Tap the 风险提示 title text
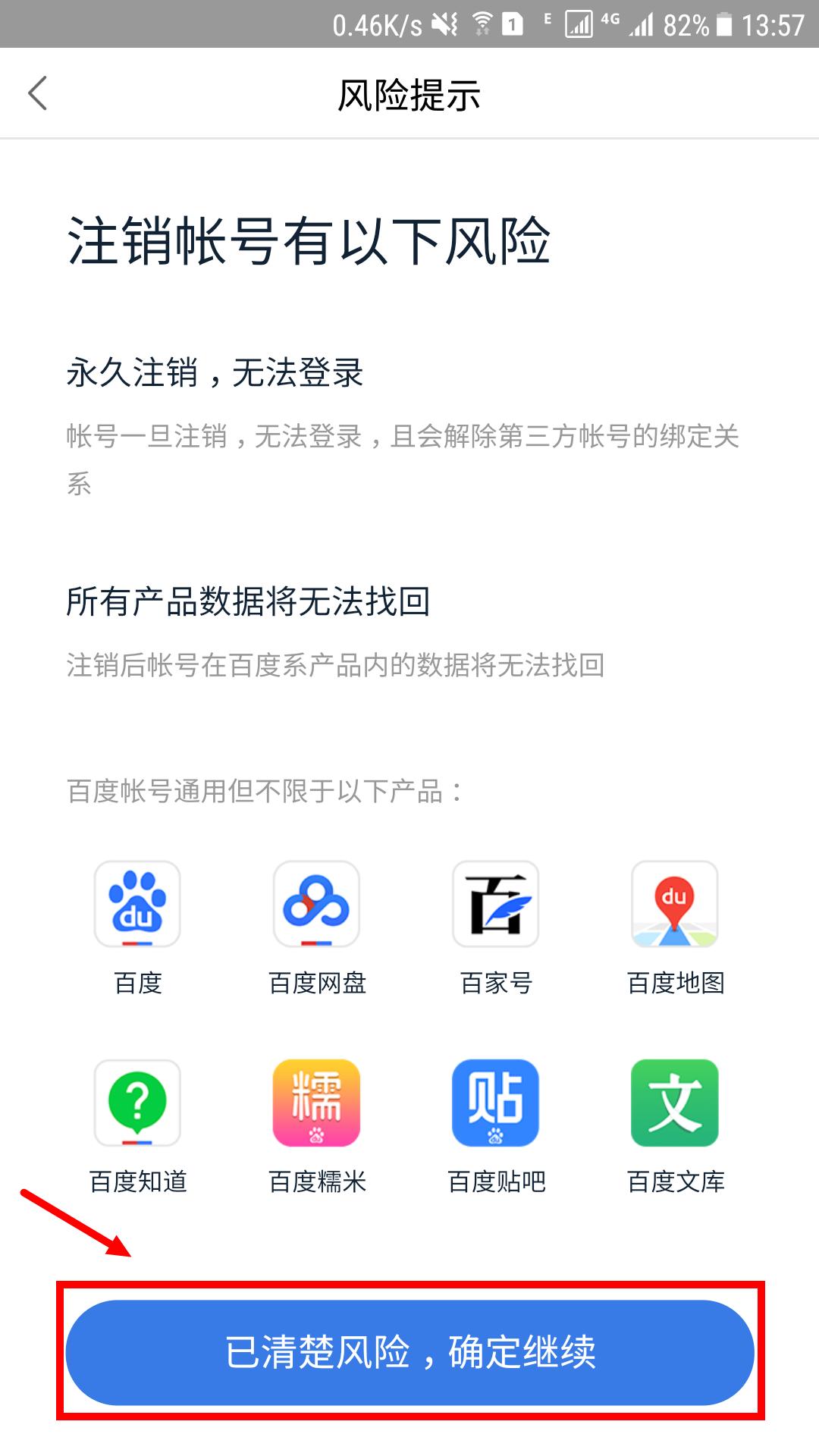The height and width of the screenshot is (1456, 819). point(409,93)
